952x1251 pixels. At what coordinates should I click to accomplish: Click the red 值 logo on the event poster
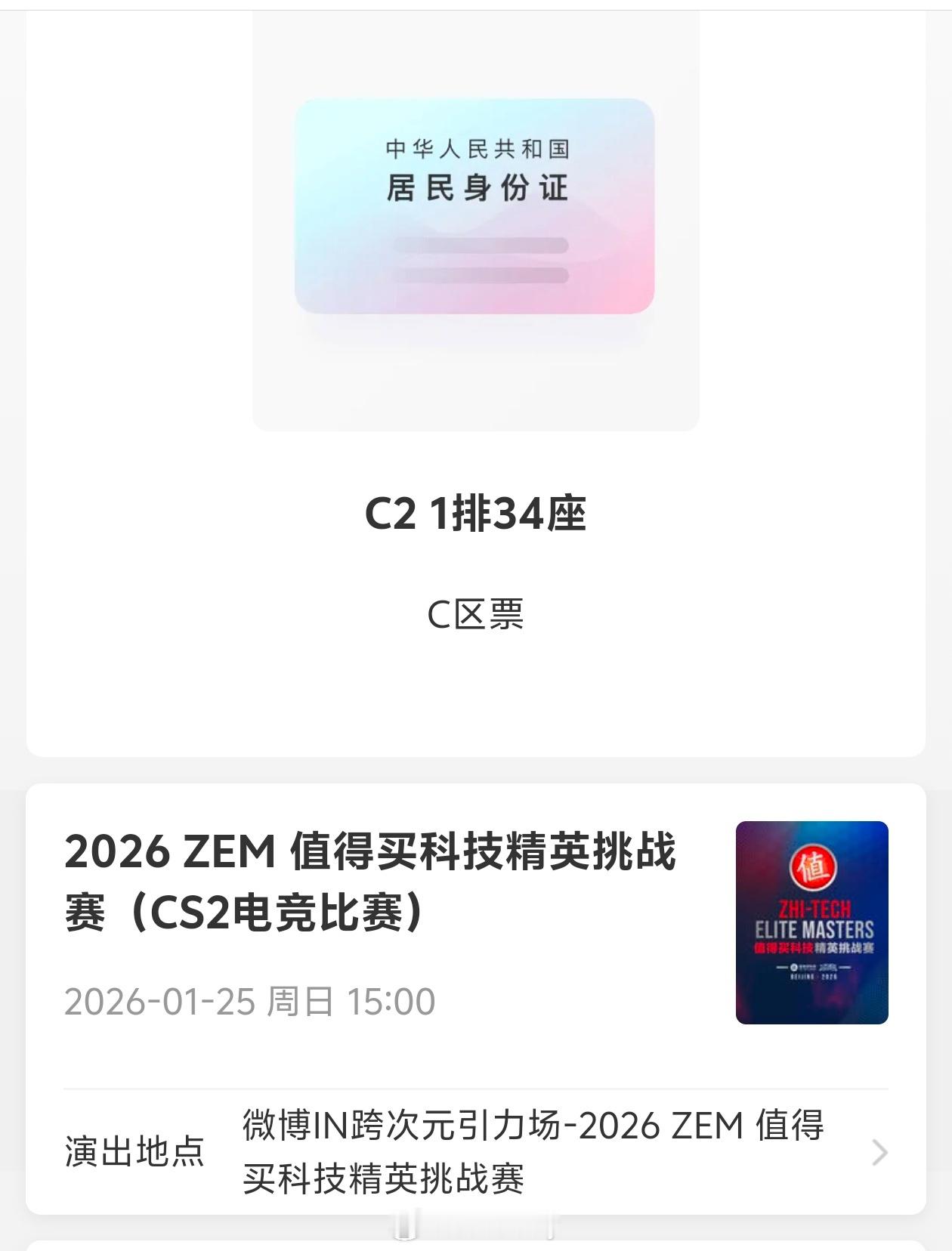click(813, 868)
